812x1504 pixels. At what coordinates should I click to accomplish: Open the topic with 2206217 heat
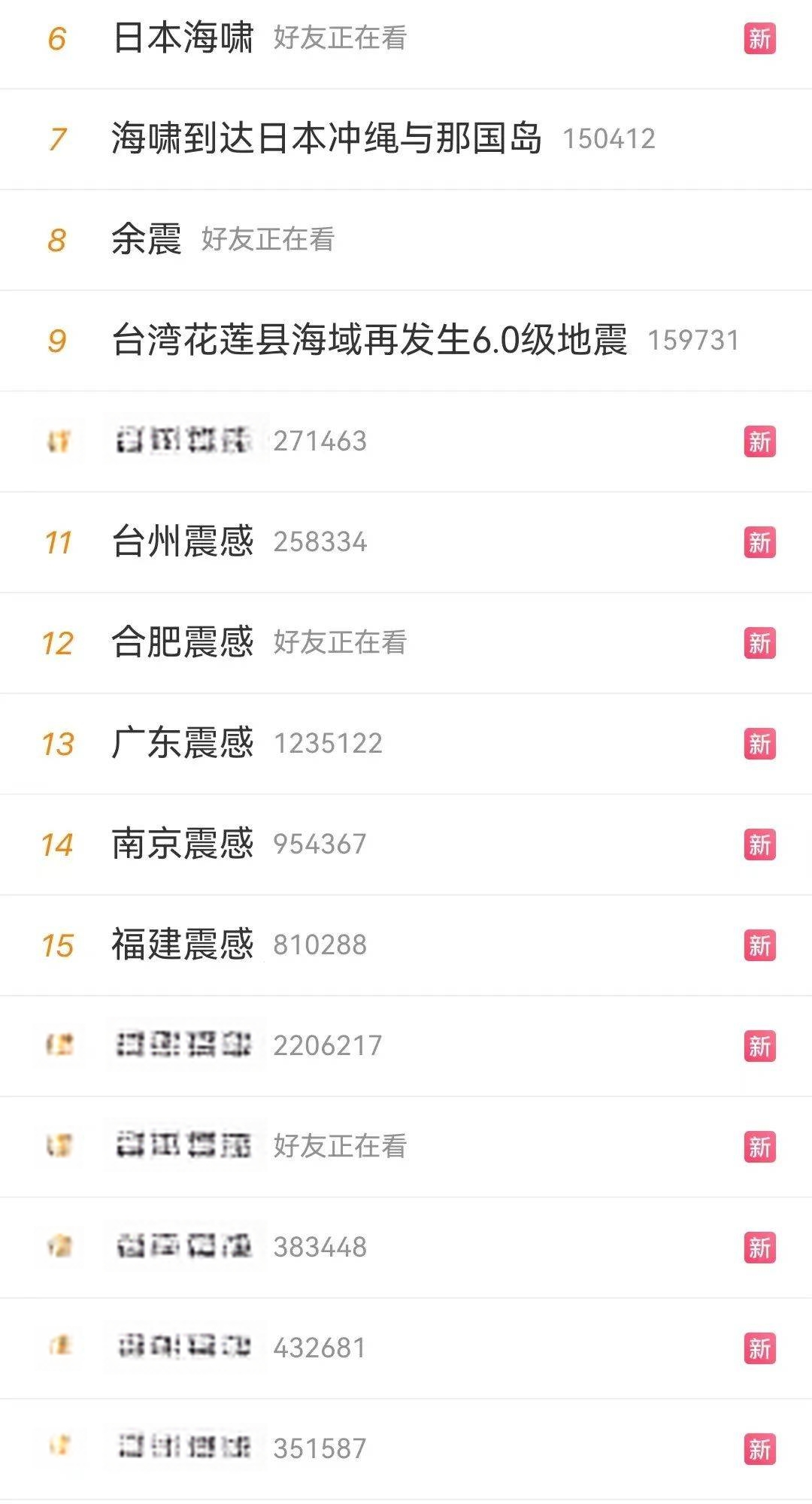183,1045
